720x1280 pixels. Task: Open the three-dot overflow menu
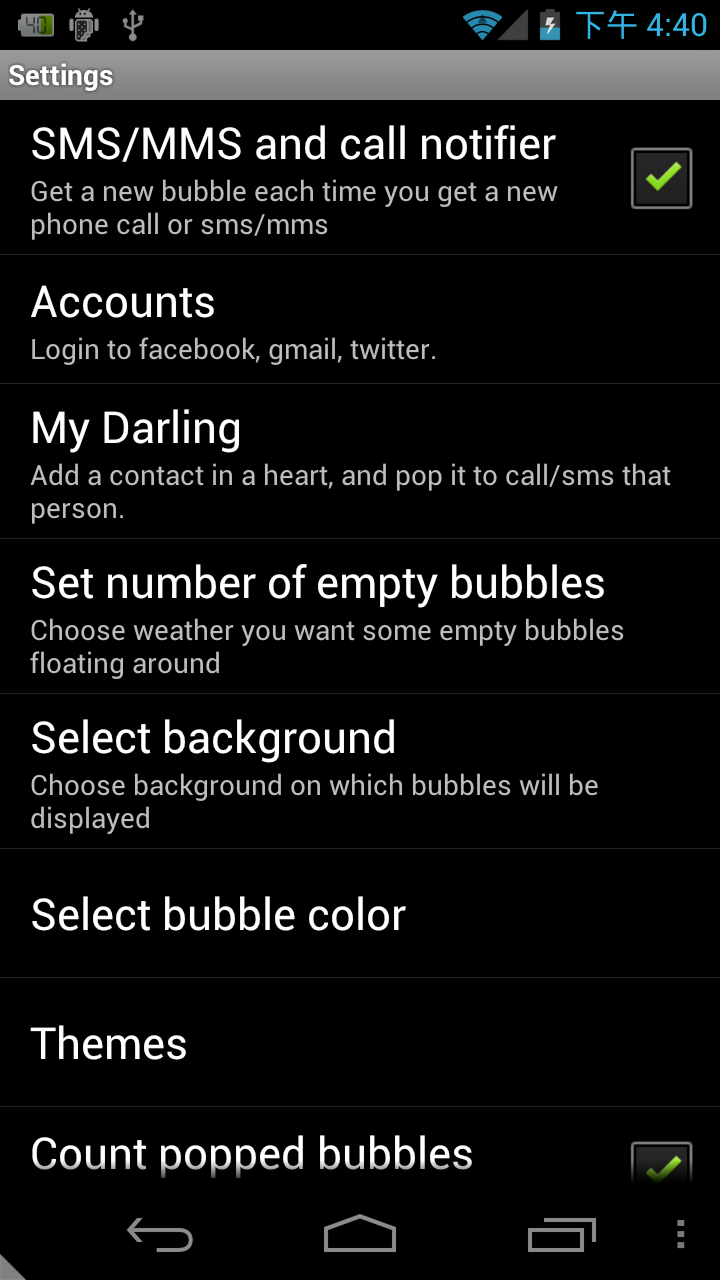pos(681,1235)
